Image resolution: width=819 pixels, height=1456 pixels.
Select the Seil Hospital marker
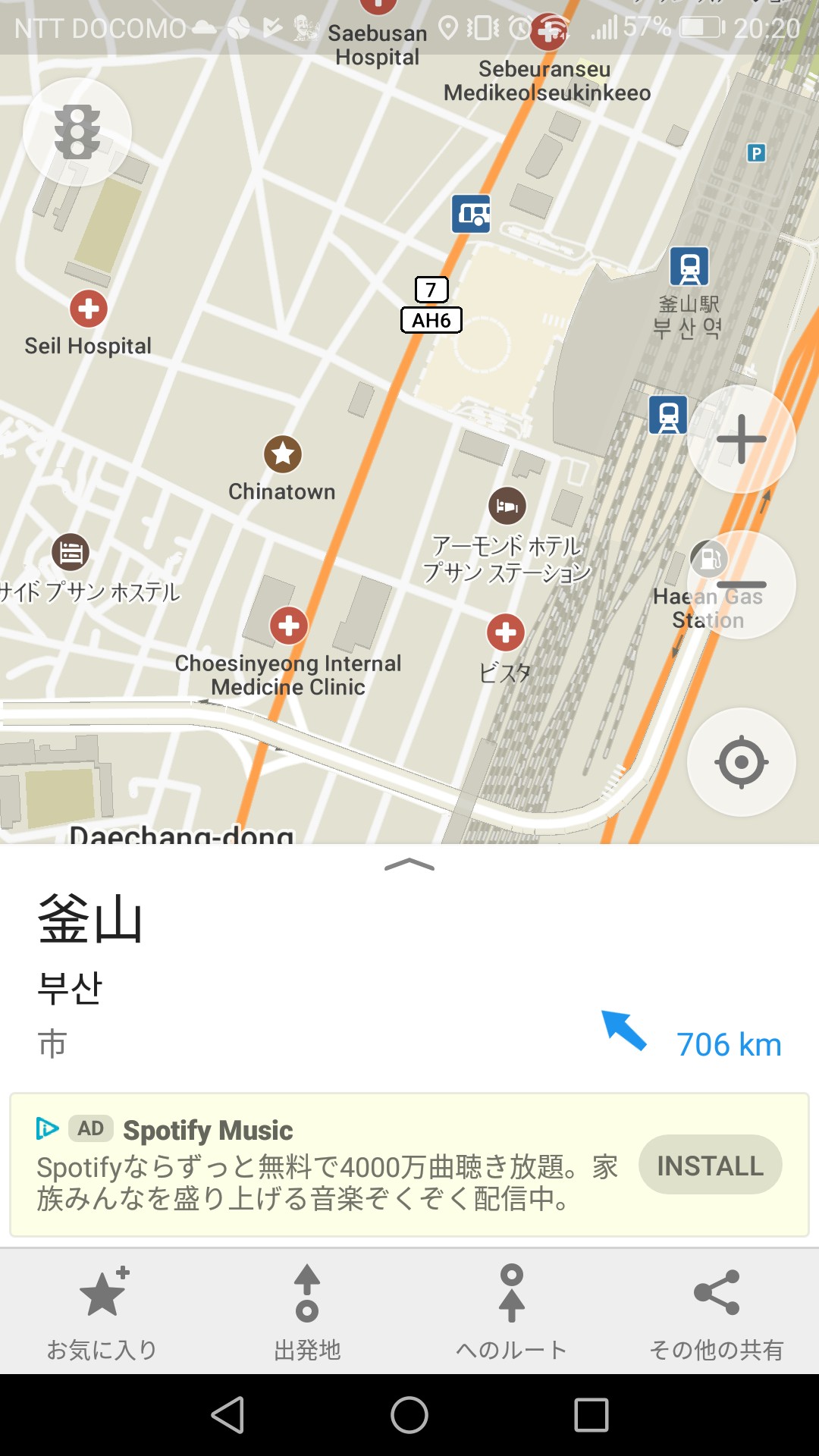coord(89,309)
